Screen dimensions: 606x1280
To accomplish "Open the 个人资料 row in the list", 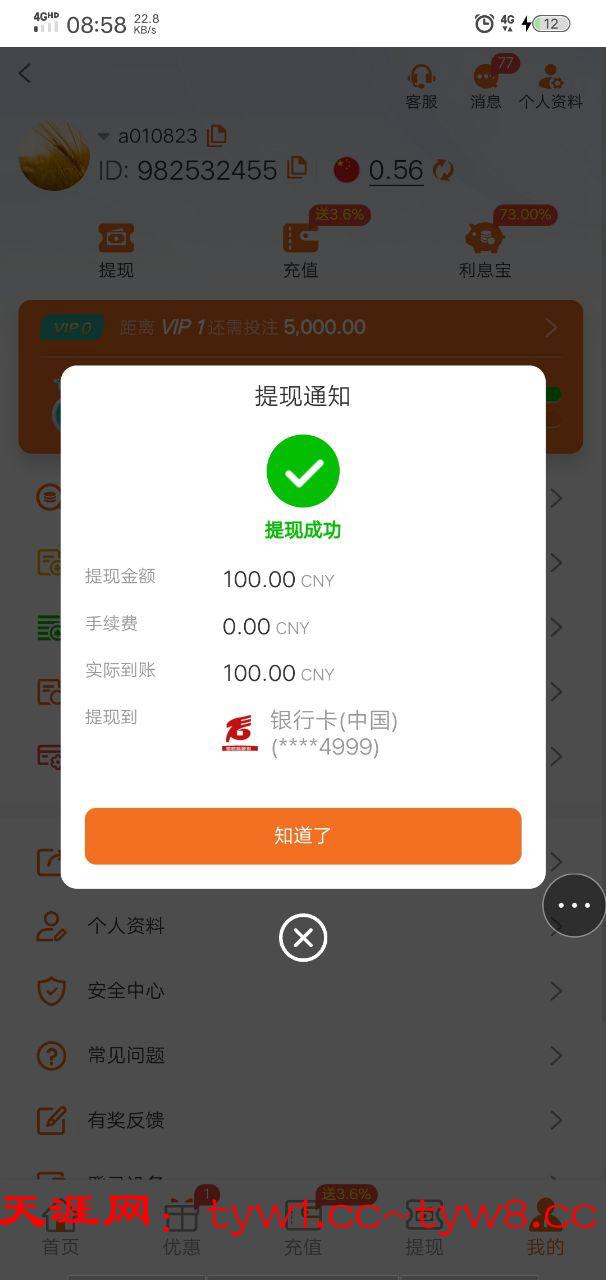I will (x=300, y=926).
